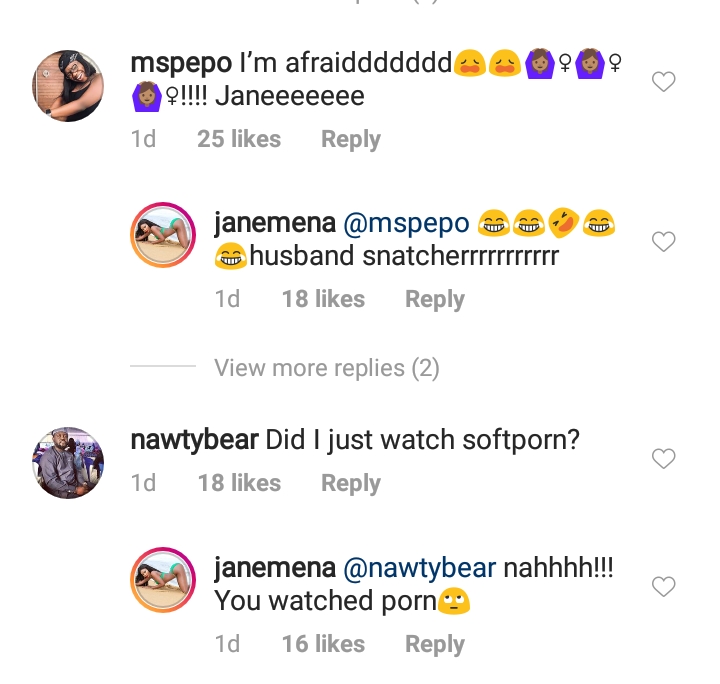This screenshot has width=720, height=684.
Task: View the 16 likes on janemena's reply
Action: pyautogui.click(x=323, y=644)
